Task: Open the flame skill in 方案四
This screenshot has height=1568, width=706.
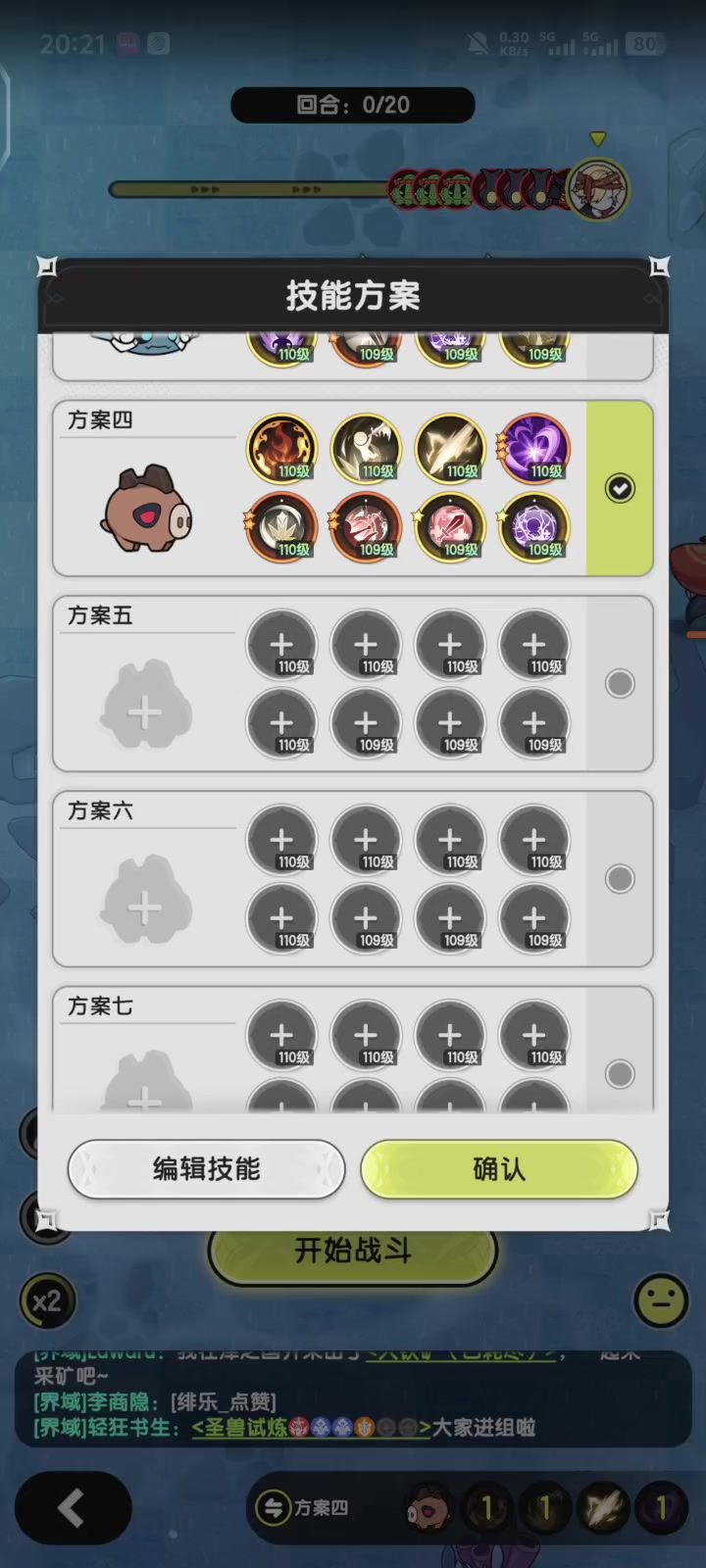Action: (x=281, y=449)
